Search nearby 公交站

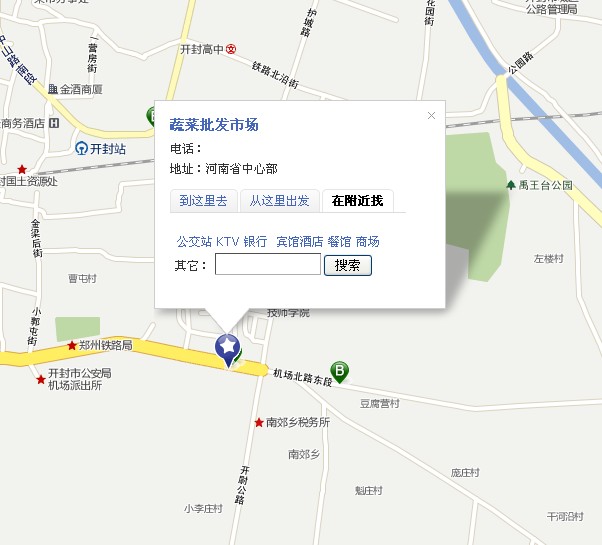pyautogui.click(x=194, y=242)
